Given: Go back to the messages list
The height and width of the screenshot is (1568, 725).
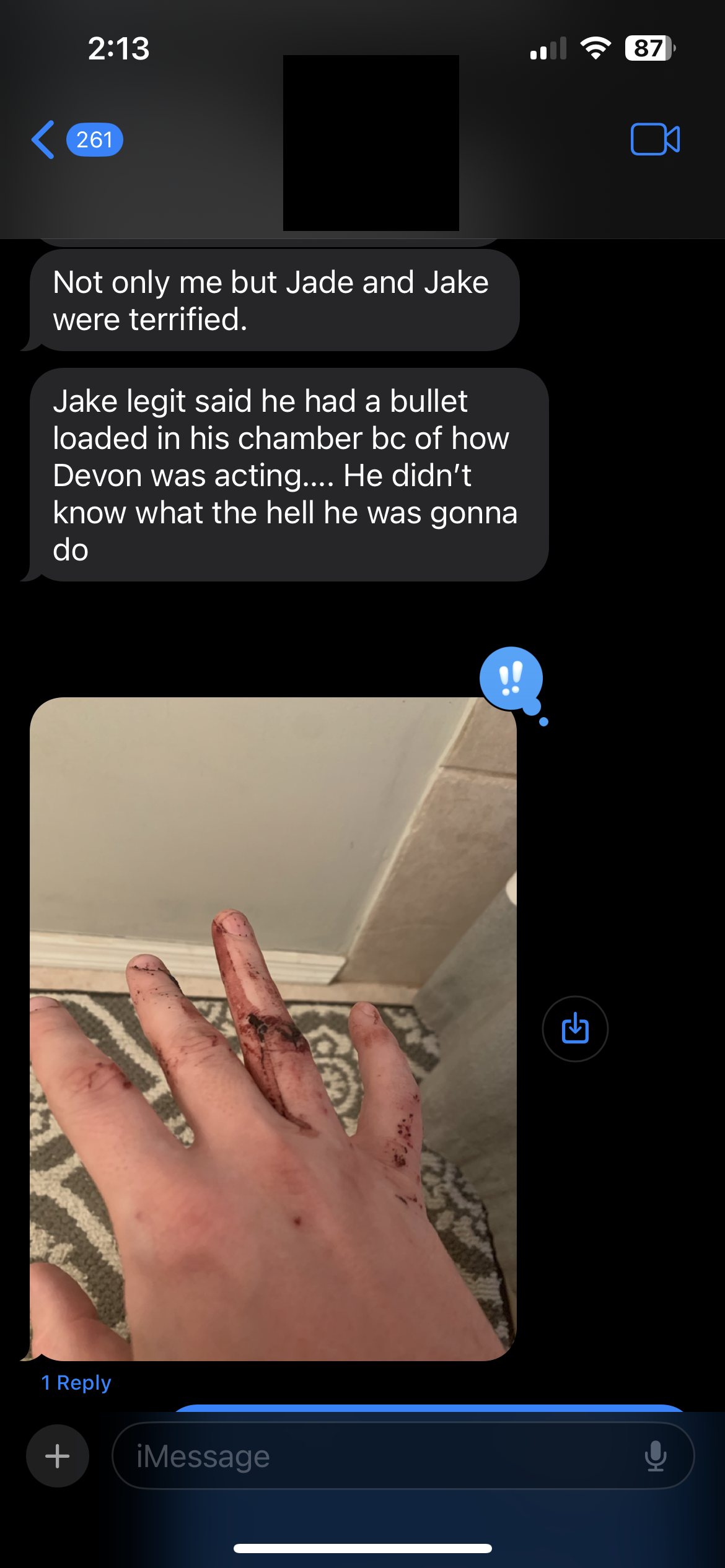Looking at the screenshot, I should [x=43, y=139].
